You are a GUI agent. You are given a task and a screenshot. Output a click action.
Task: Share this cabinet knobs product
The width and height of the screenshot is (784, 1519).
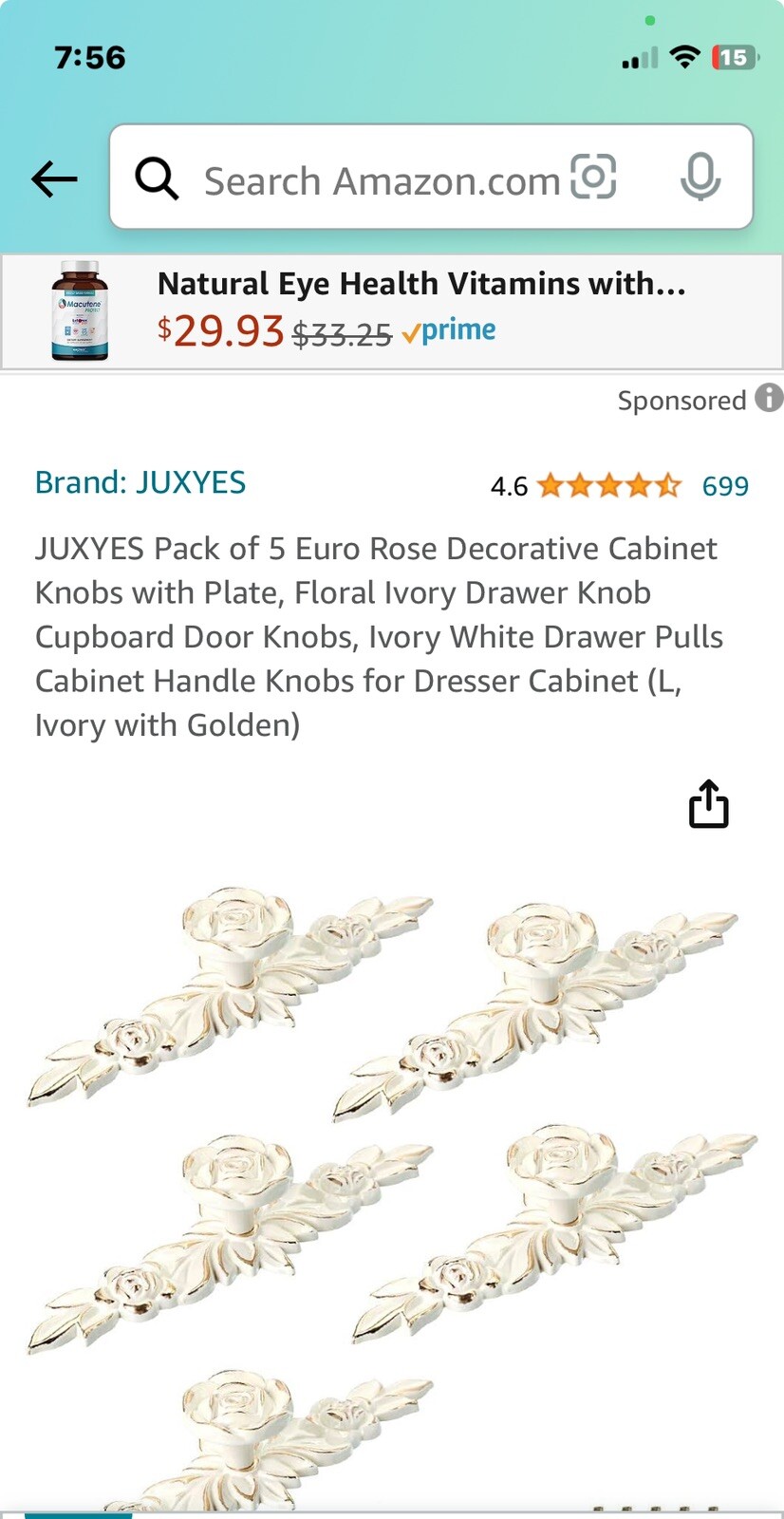[708, 804]
